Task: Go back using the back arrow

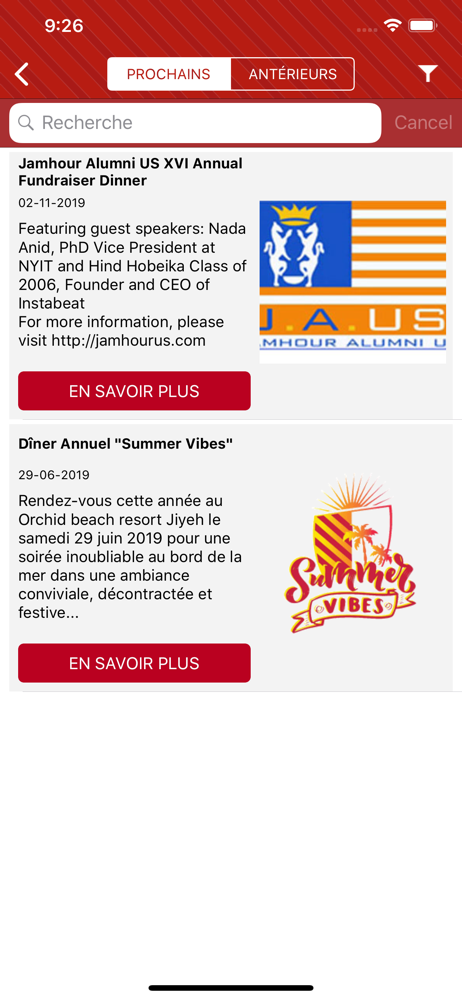Action: [22, 74]
